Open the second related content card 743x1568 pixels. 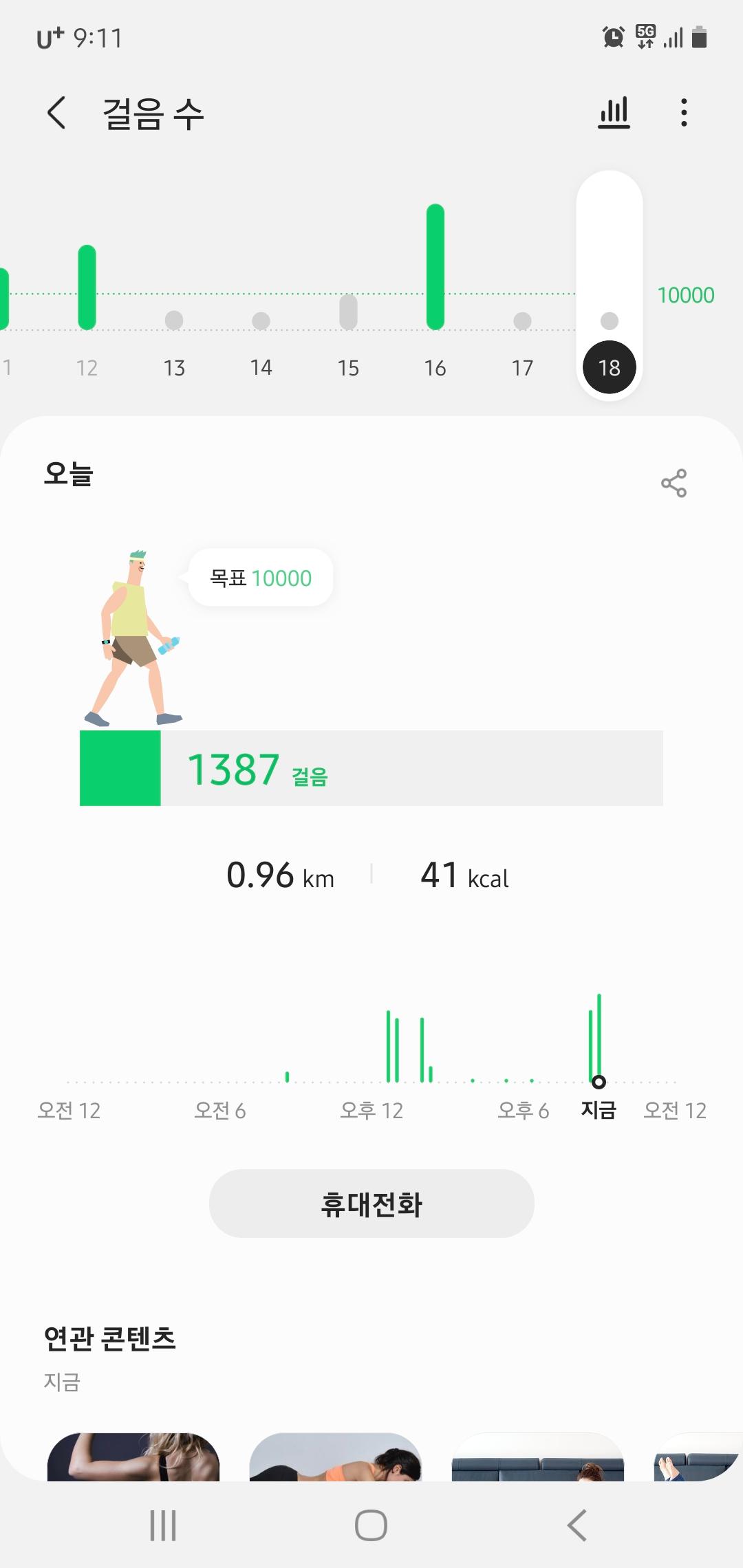(x=335, y=1457)
